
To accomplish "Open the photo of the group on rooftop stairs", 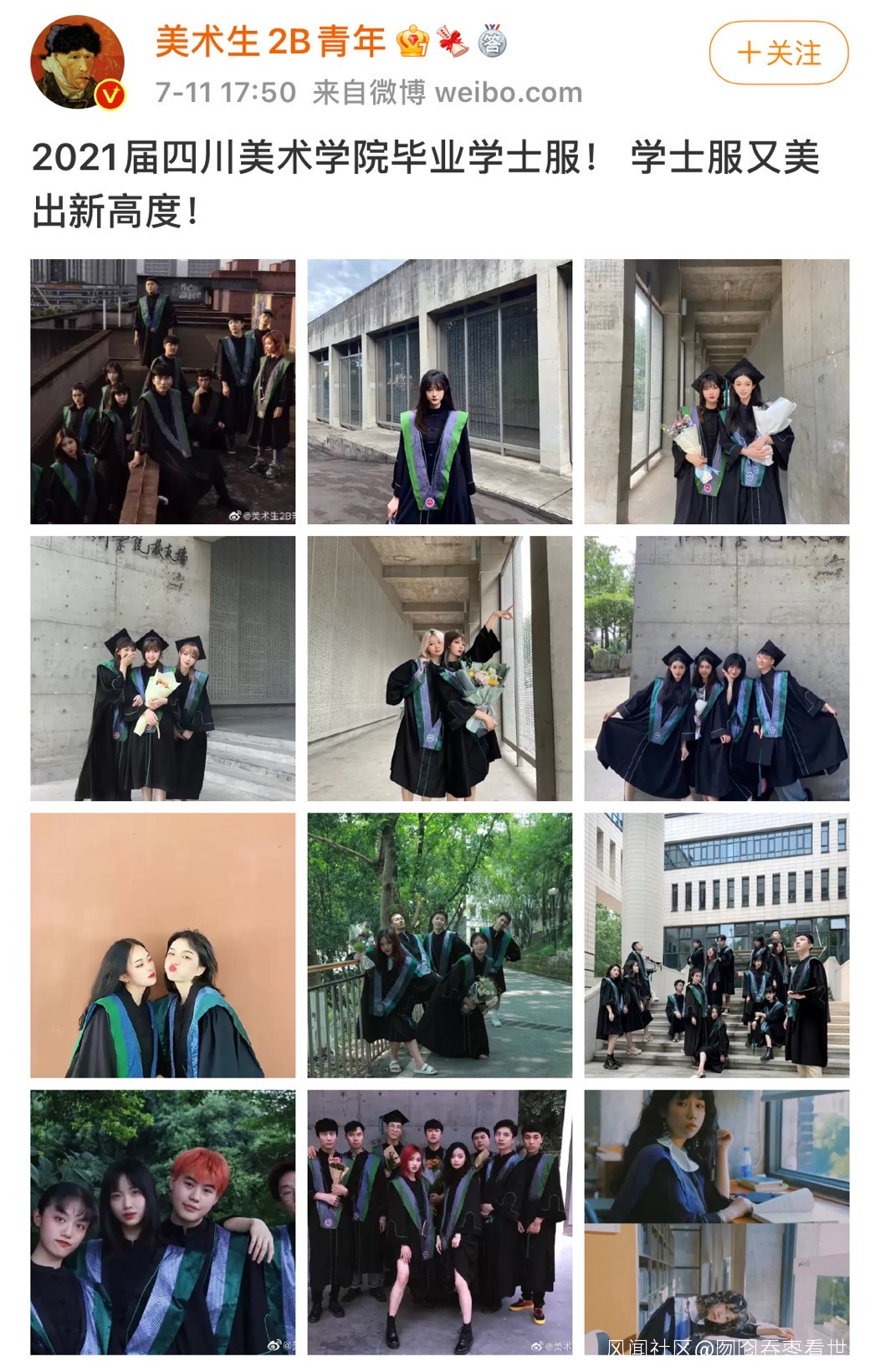I will pyautogui.click(x=163, y=391).
